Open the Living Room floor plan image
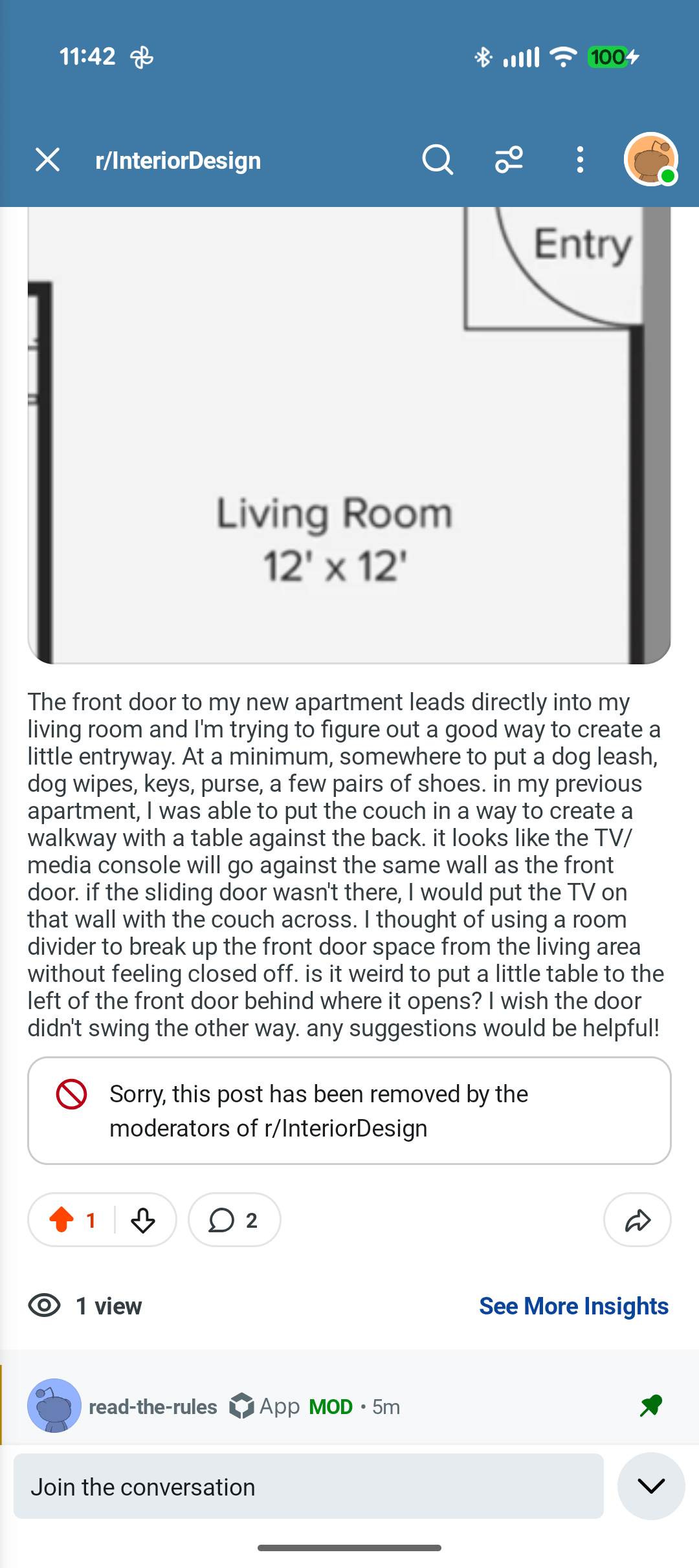Screen dimensions: 699x1568 point(349,435)
